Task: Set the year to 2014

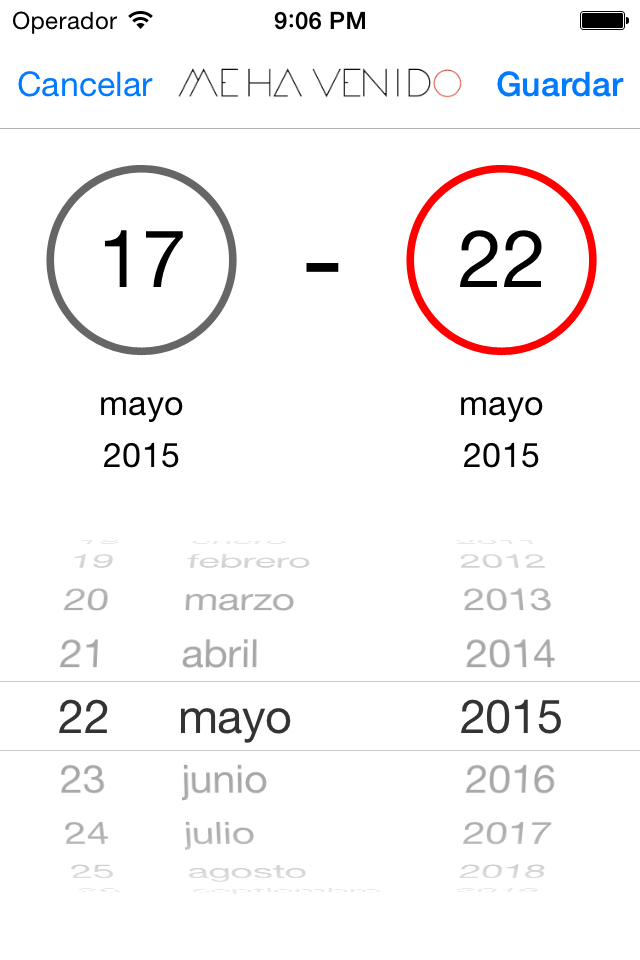Action: coord(510,654)
